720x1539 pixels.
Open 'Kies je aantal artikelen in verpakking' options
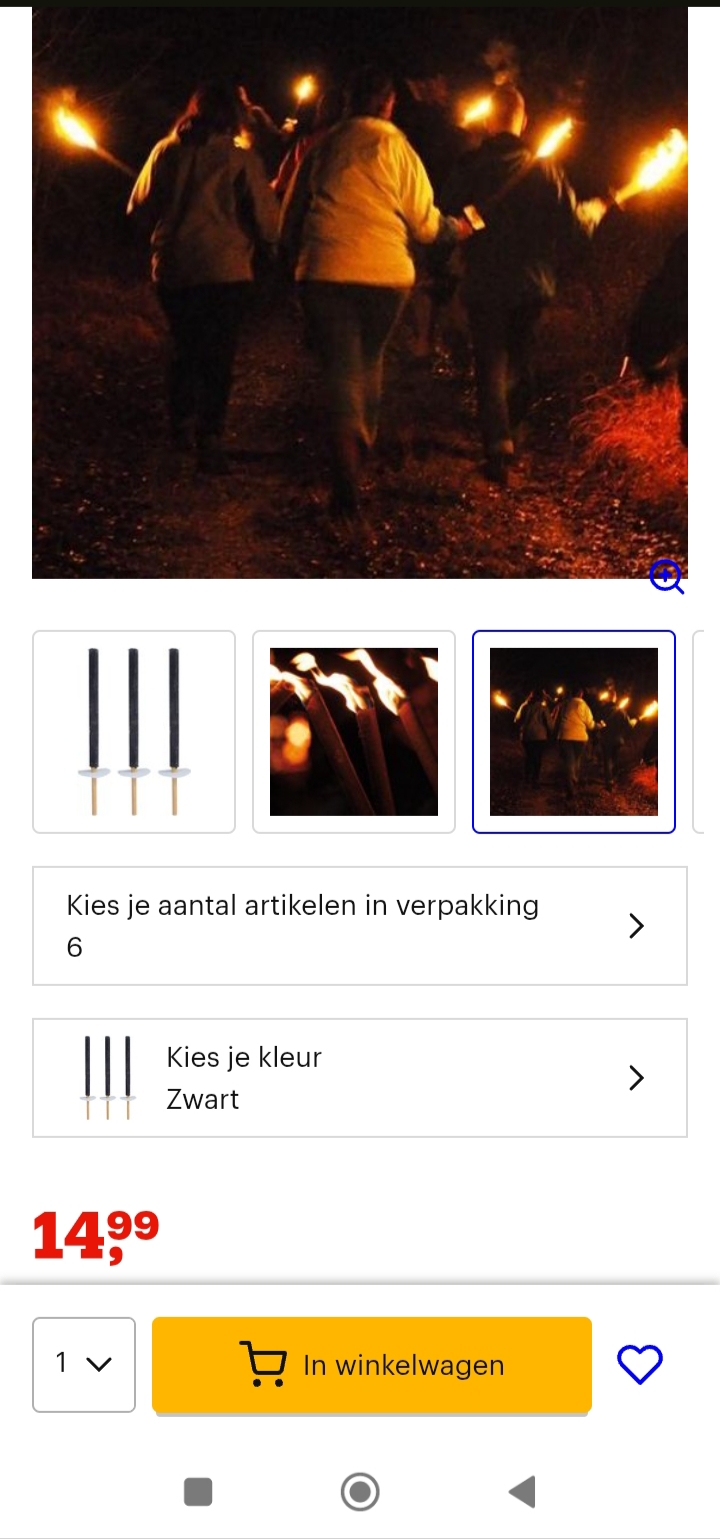pyautogui.click(x=360, y=926)
